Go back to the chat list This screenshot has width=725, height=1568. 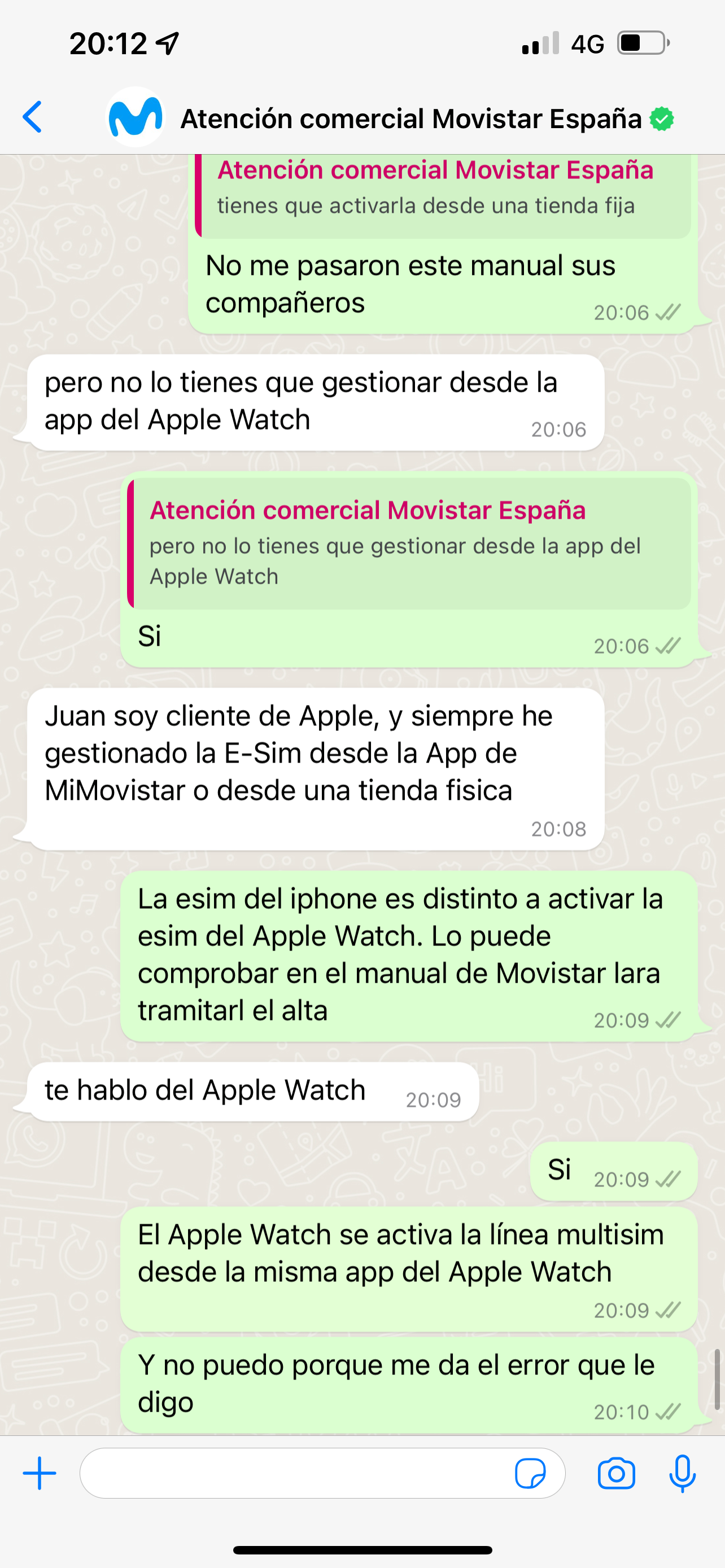(x=33, y=117)
